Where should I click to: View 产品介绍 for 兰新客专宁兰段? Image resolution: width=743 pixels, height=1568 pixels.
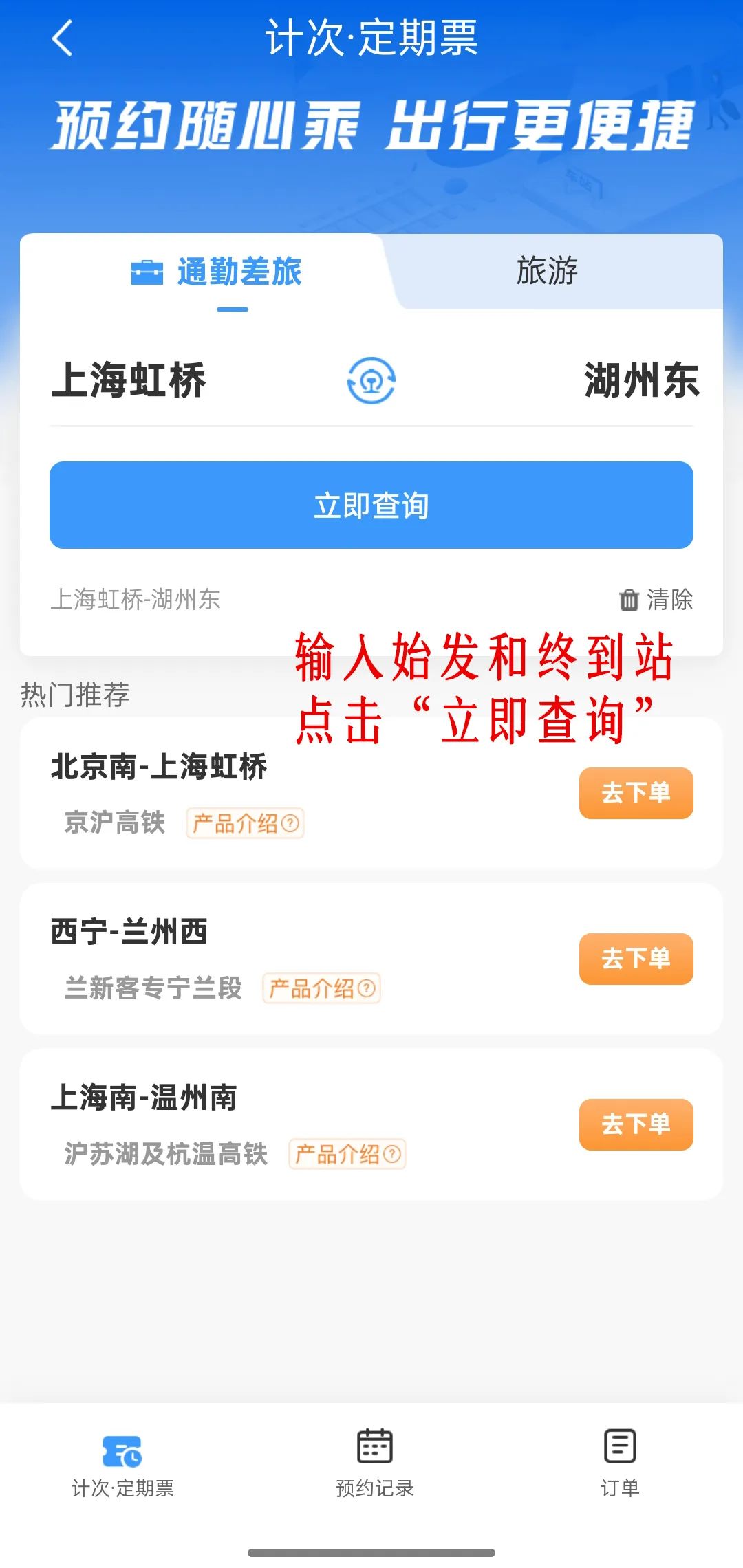[321, 989]
